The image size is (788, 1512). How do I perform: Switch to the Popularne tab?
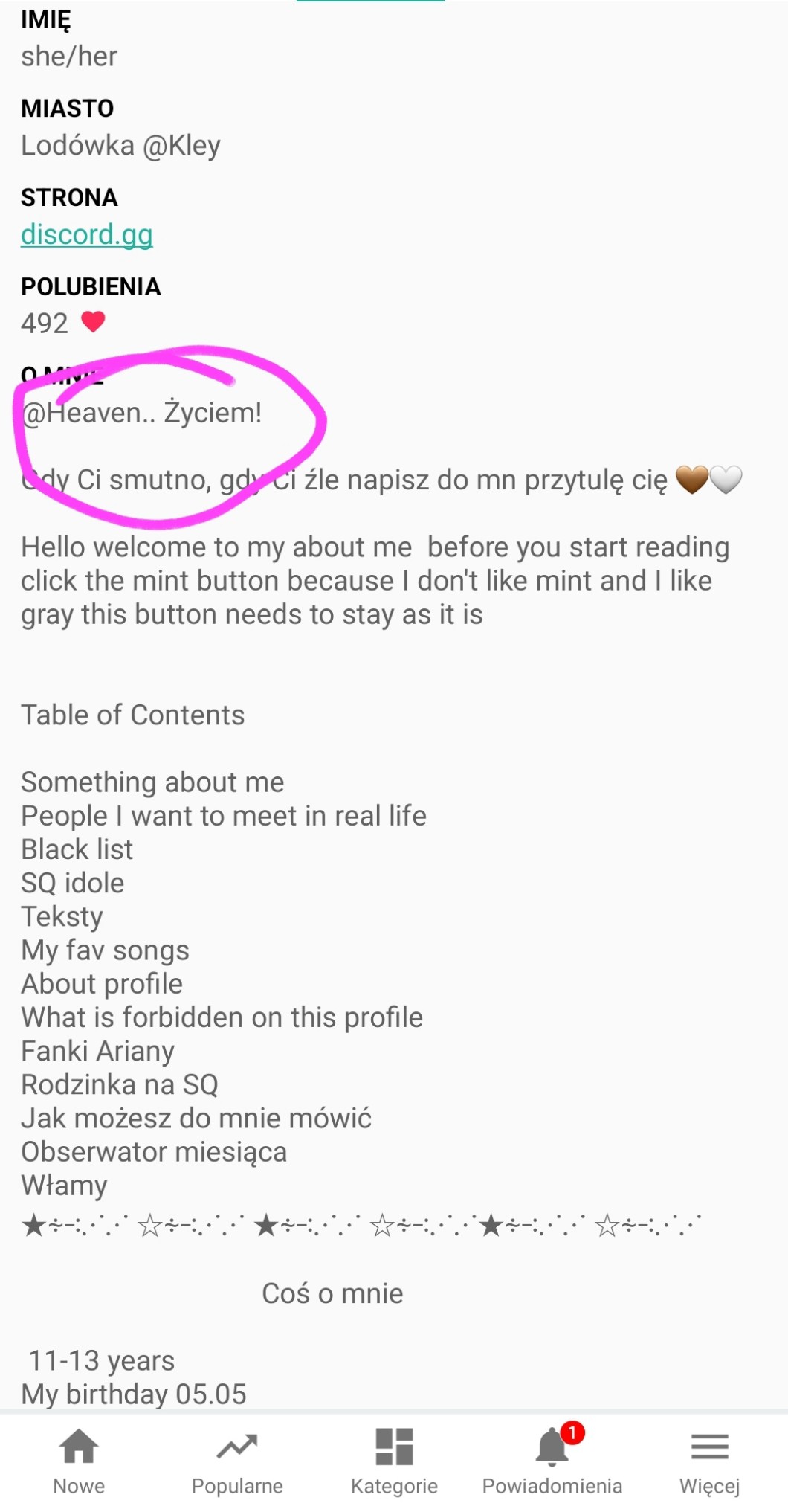tap(237, 1461)
